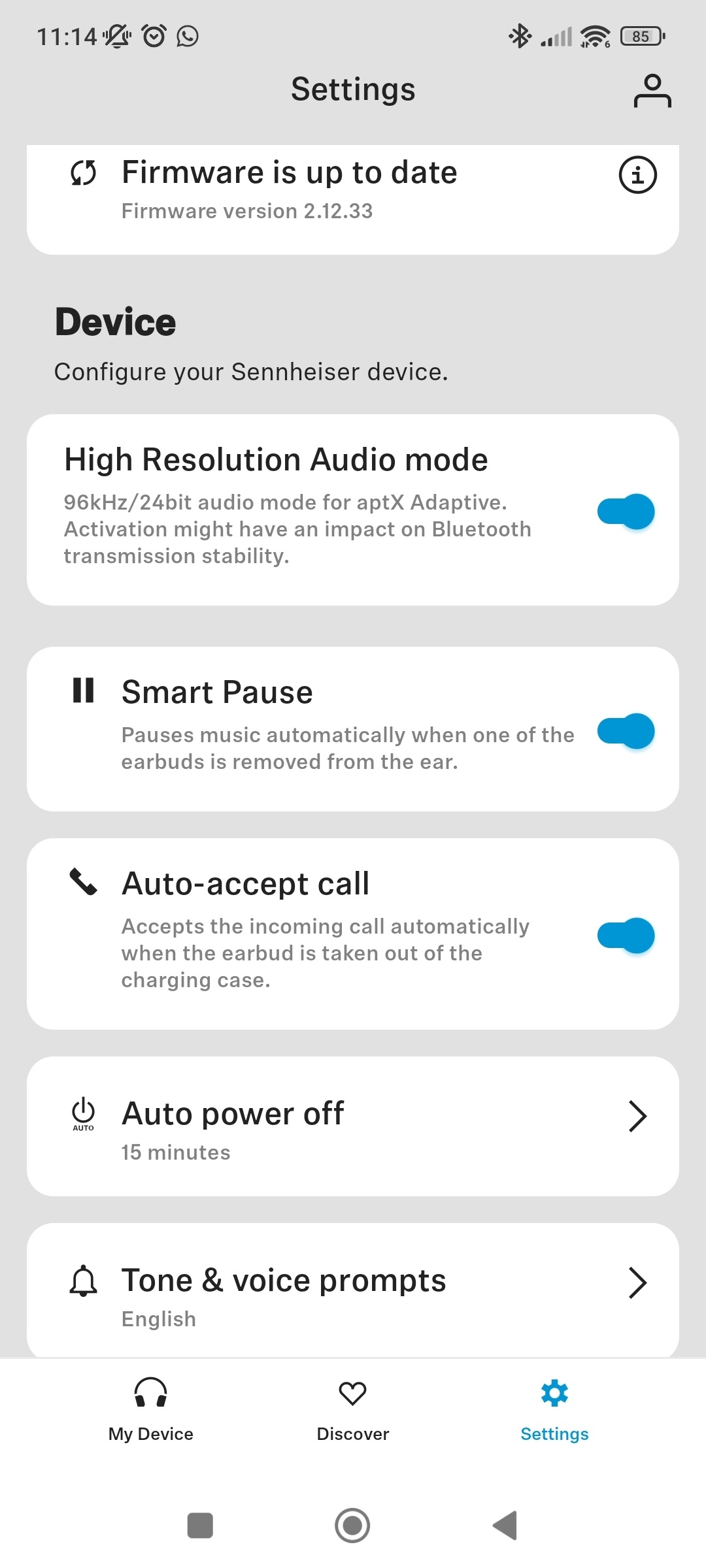Disable High Resolution Audio mode
The image size is (706, 1568).
point(625,512)
